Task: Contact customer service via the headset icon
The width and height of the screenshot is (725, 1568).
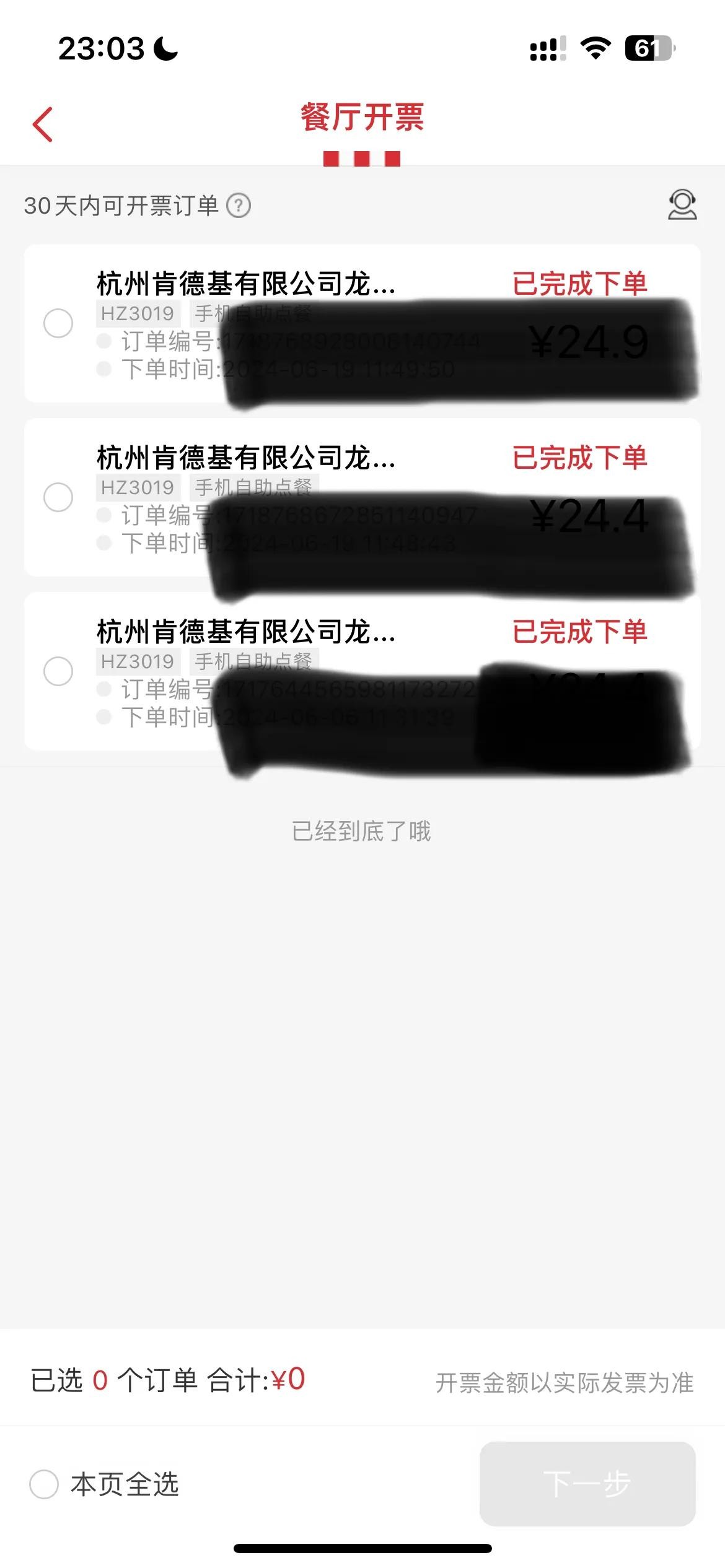Action: (x=682, y=205)
